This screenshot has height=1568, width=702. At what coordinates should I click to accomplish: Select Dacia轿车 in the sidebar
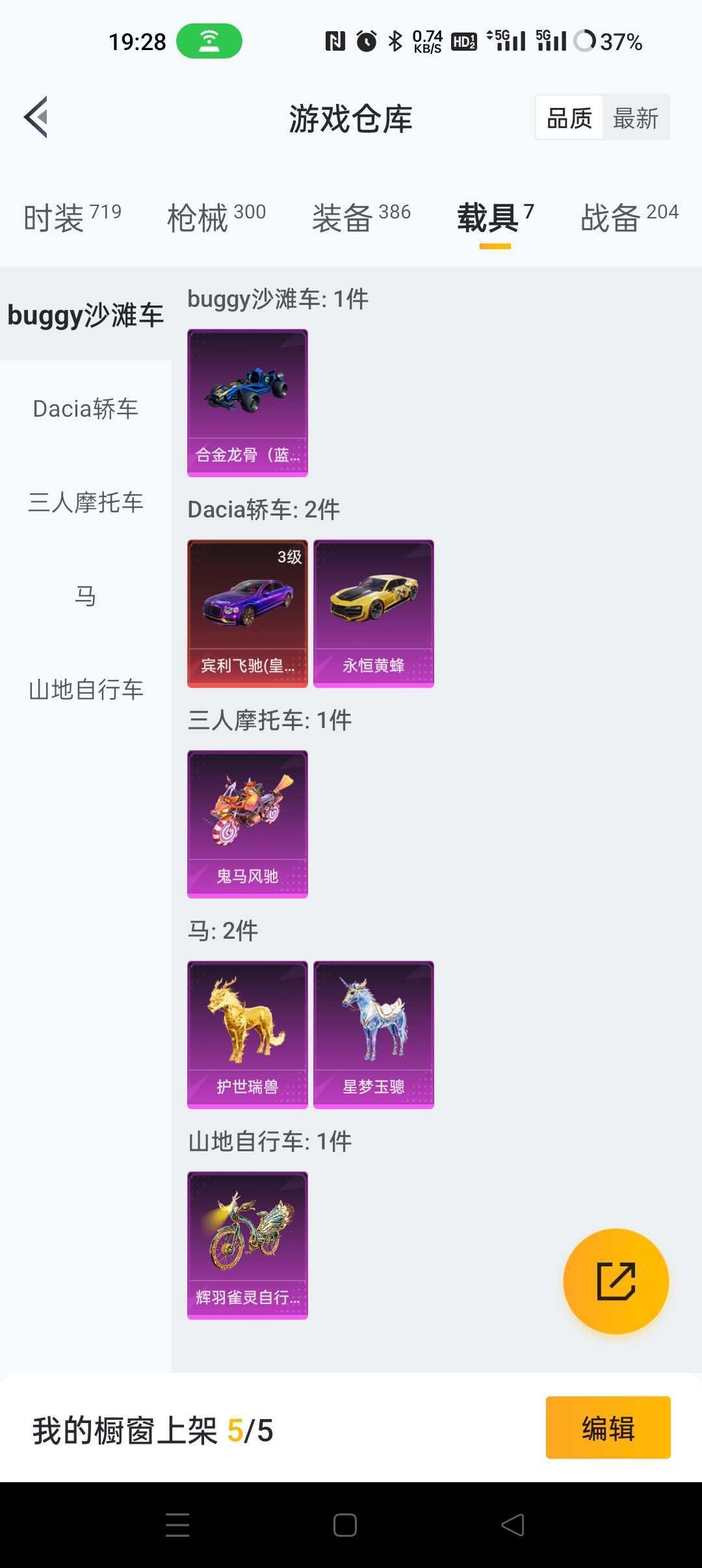(86, 409)
